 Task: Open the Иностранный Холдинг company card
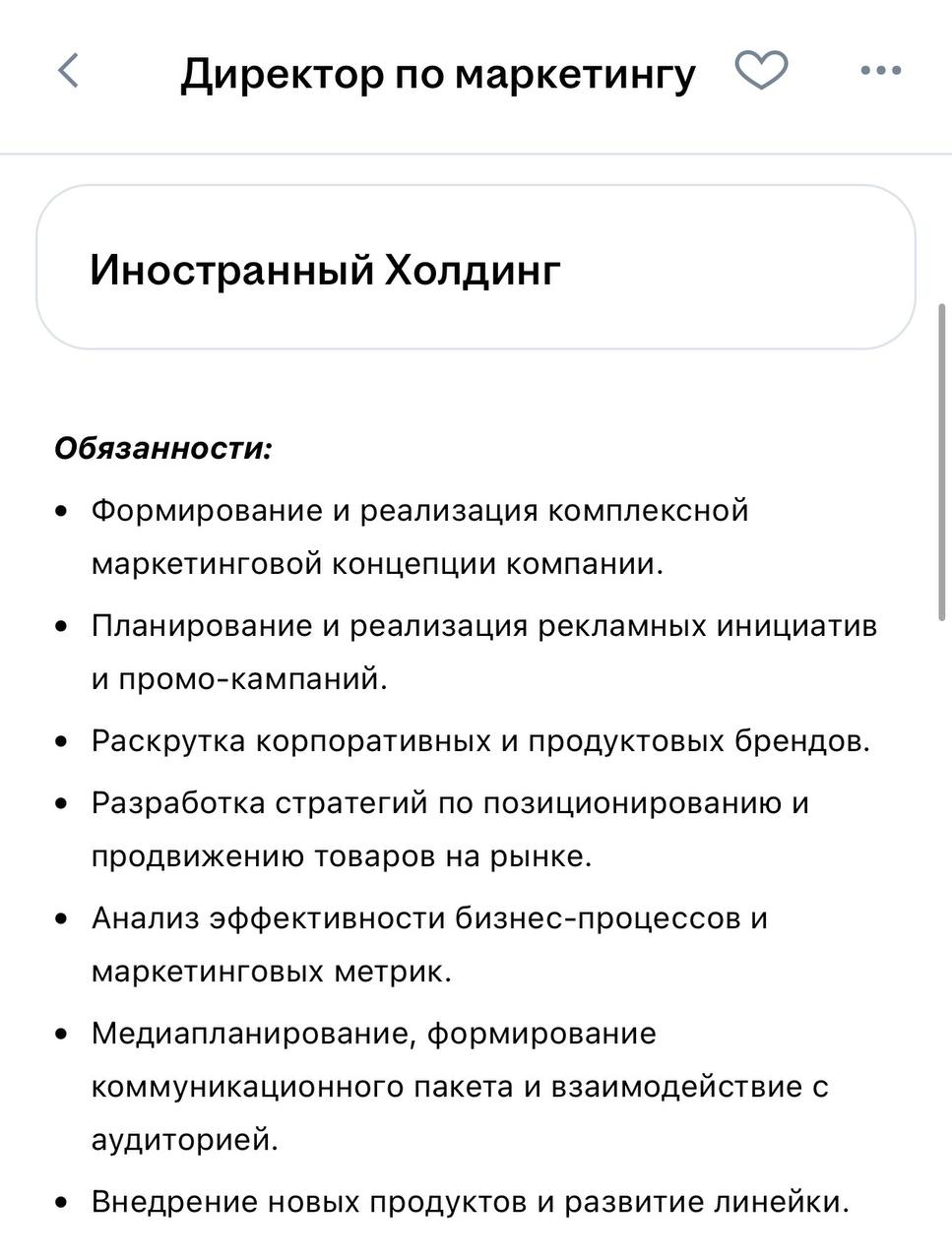pos(476,268)
